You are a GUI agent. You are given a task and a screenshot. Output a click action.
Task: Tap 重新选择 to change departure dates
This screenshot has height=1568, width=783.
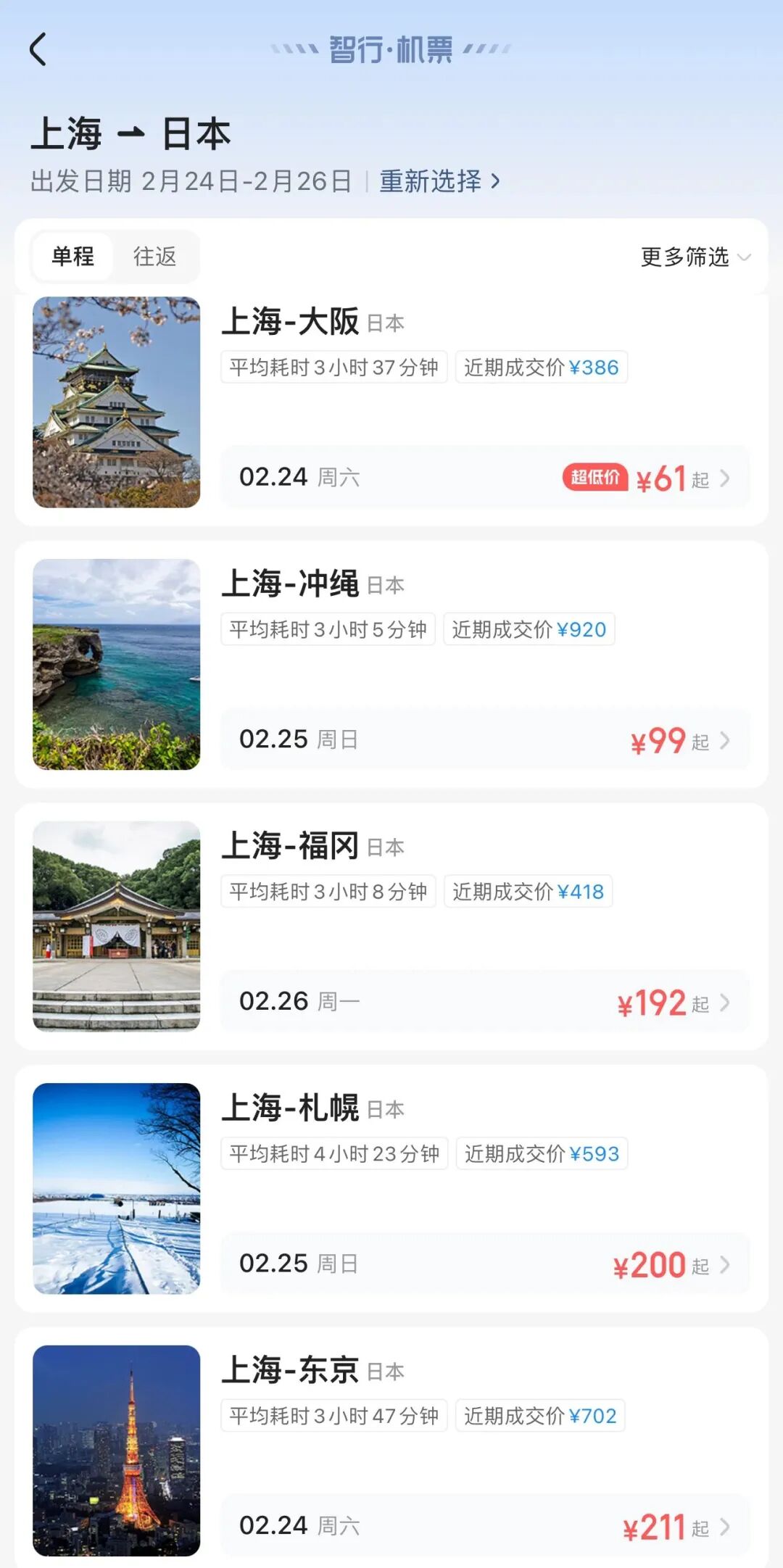tap(439, 181)
